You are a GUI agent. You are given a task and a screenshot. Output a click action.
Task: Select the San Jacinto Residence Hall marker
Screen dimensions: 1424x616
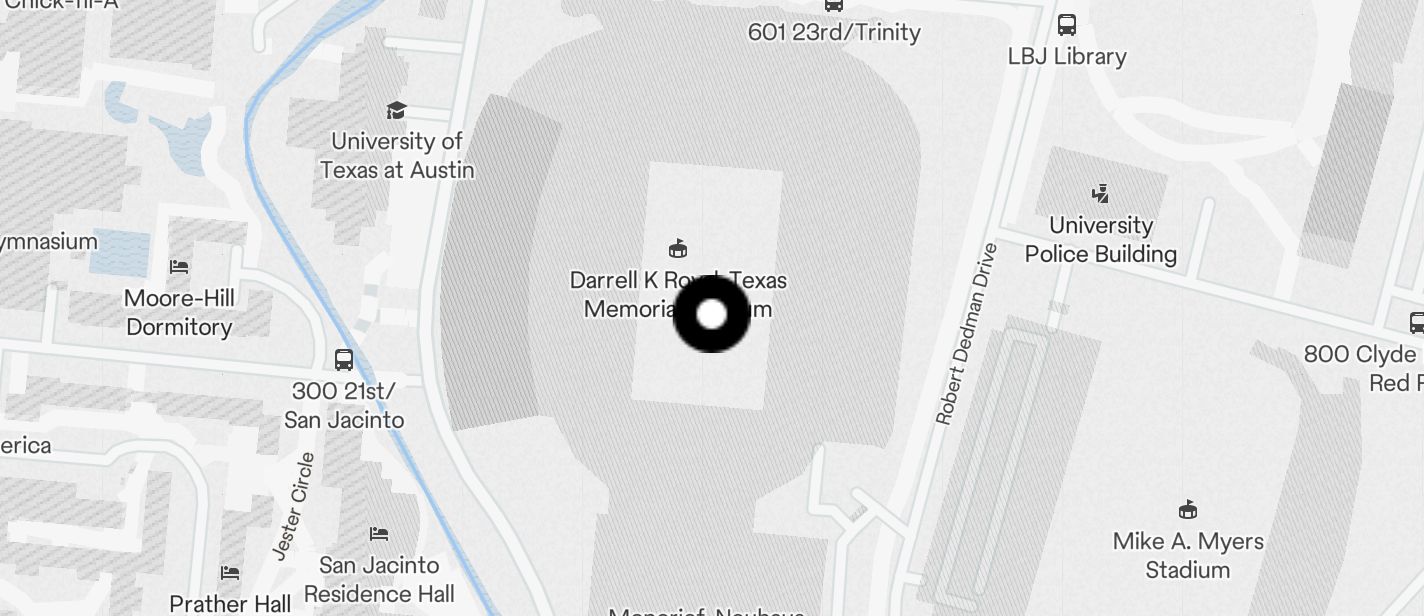tap(379, 534)
